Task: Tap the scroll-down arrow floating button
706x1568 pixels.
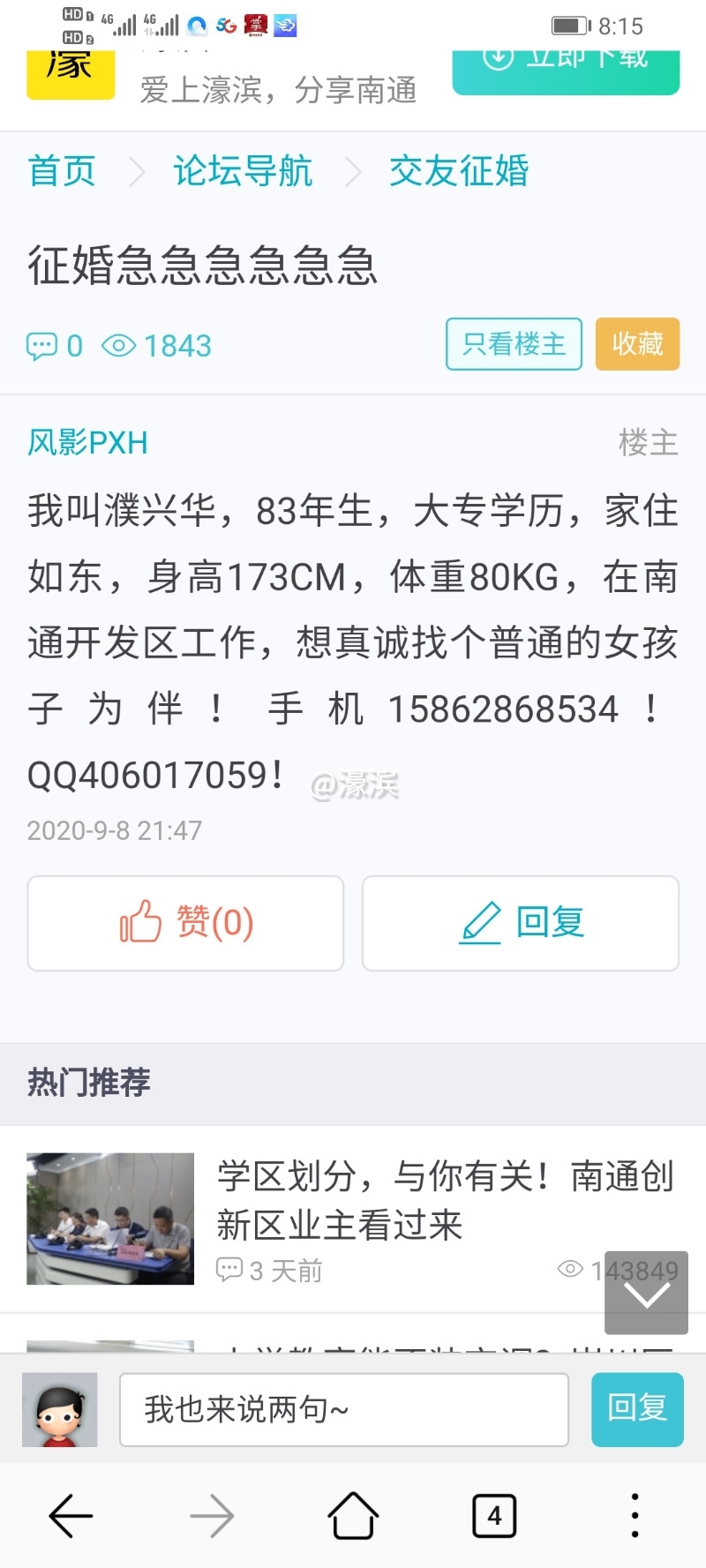Action: pos(646,1294)
